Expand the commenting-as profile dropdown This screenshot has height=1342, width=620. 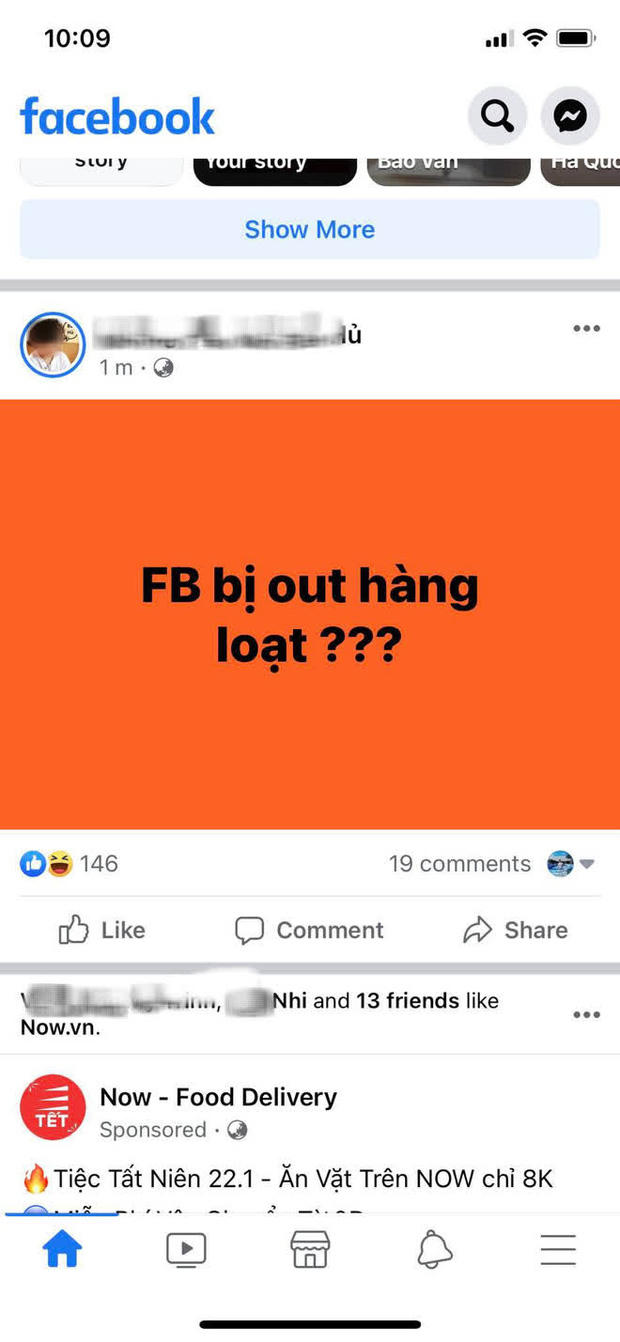point(572,864)
